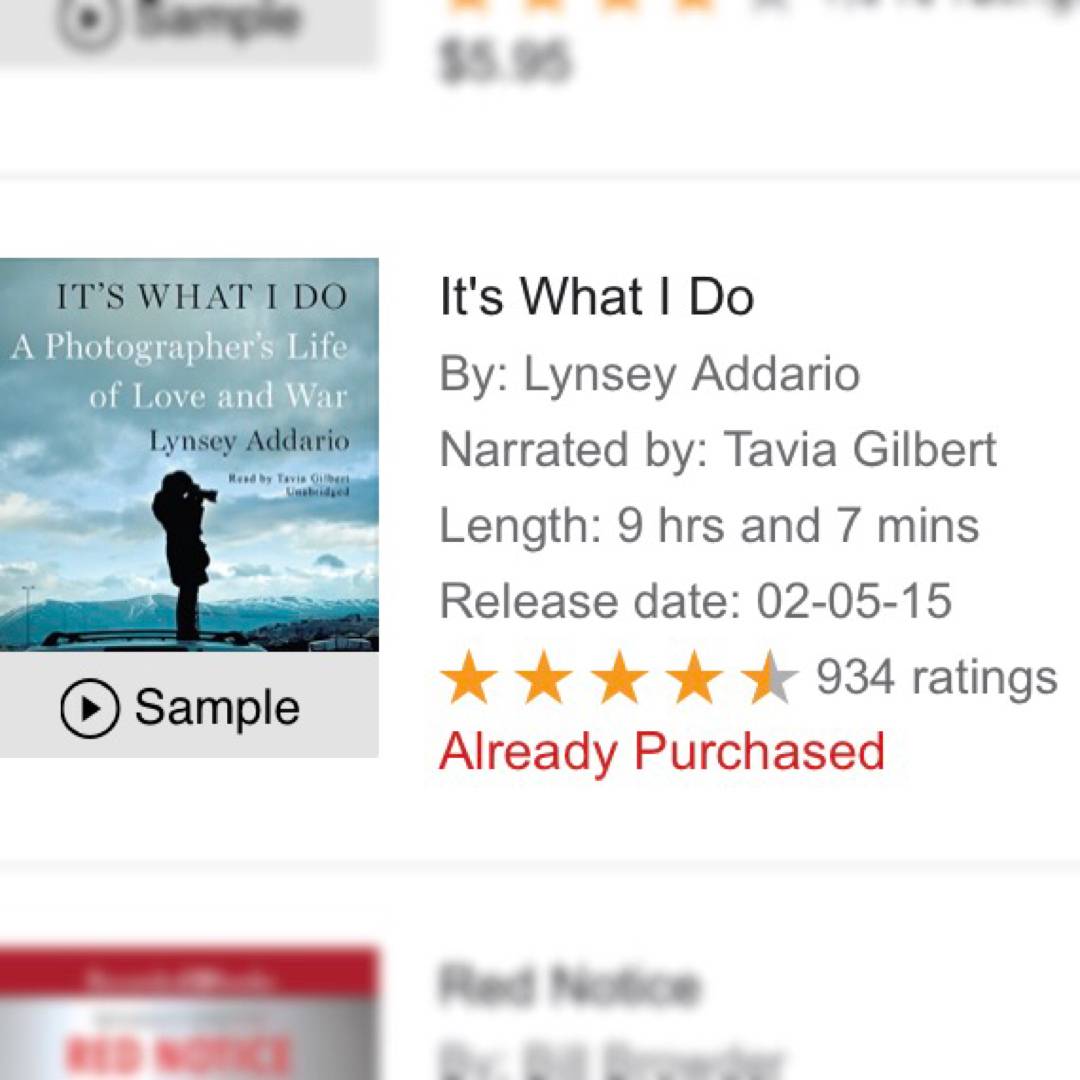The image size is (1080, 1080).
Task: Open the It's What I Do audiobook details
Action: (597, 297)
